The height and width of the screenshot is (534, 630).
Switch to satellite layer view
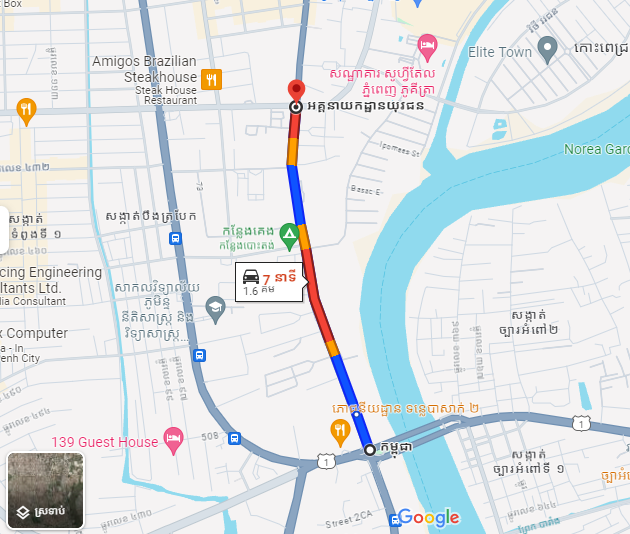coord(45,490)
